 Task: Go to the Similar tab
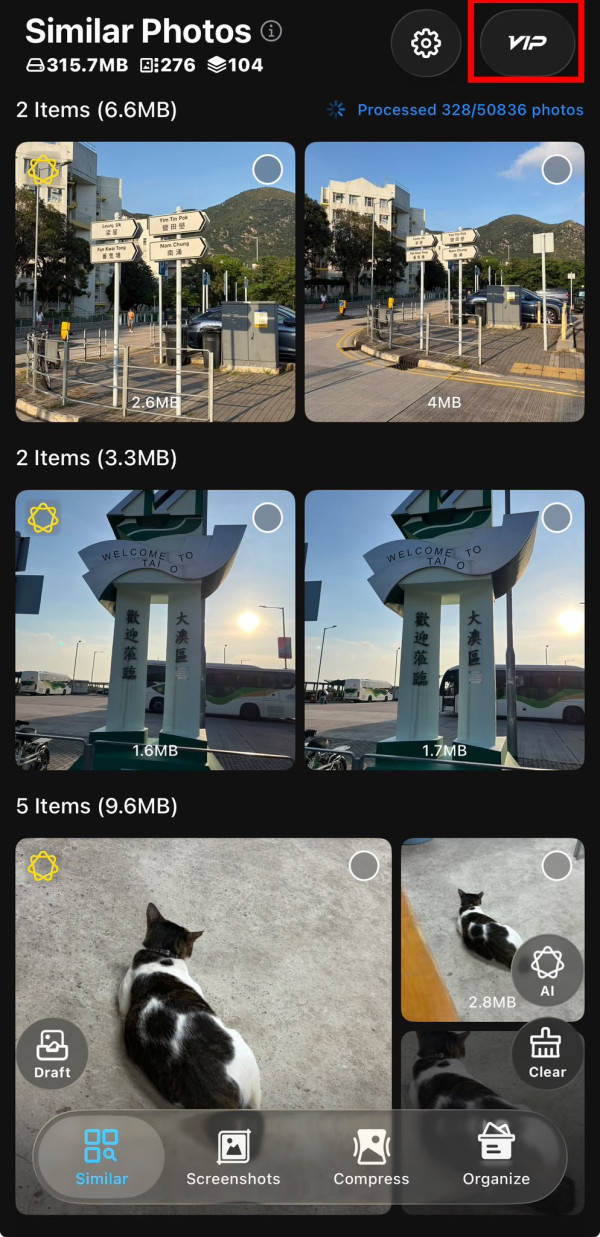[101, 1158]
